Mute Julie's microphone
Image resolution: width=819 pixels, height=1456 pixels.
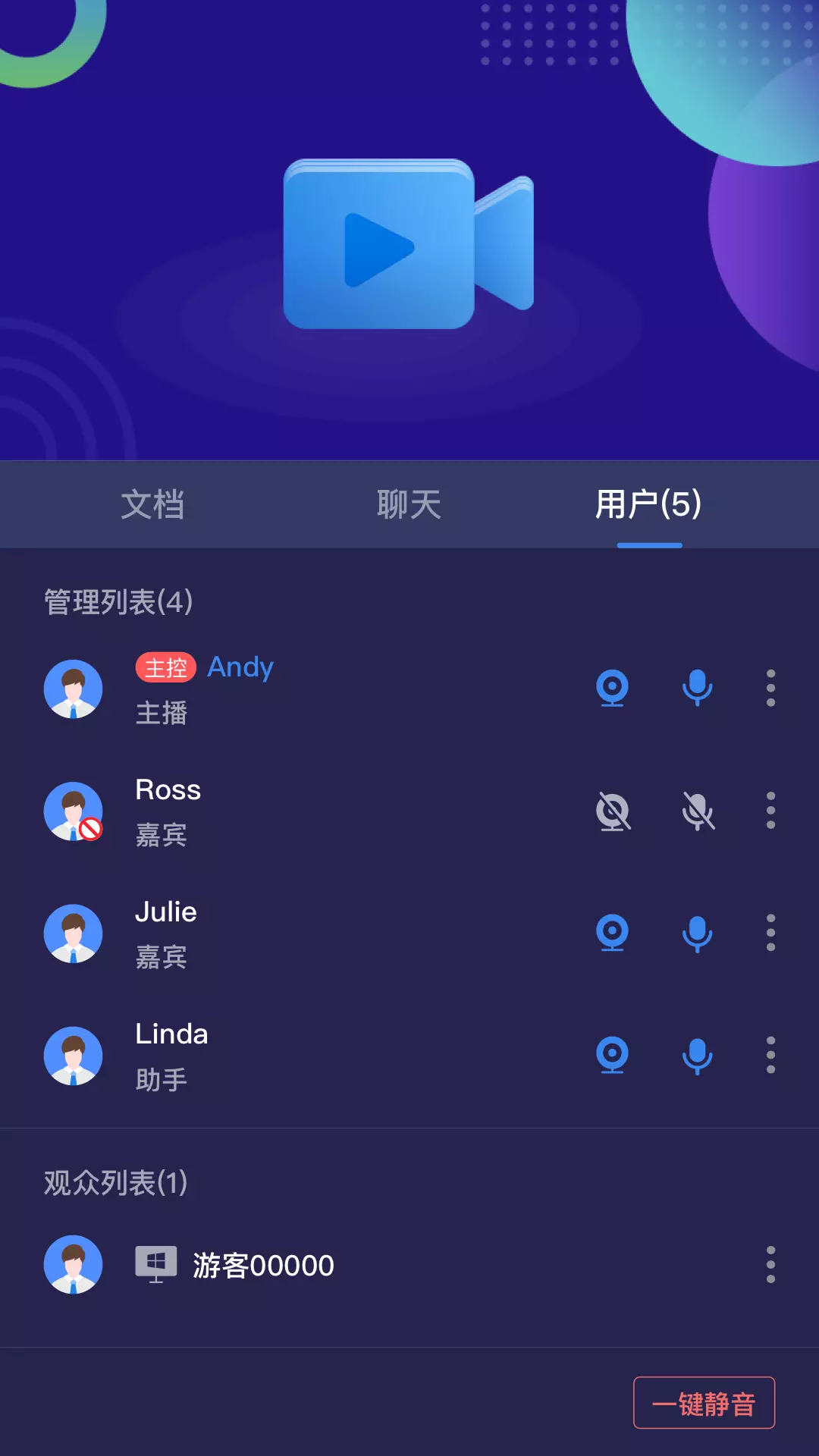click(697, 934)
